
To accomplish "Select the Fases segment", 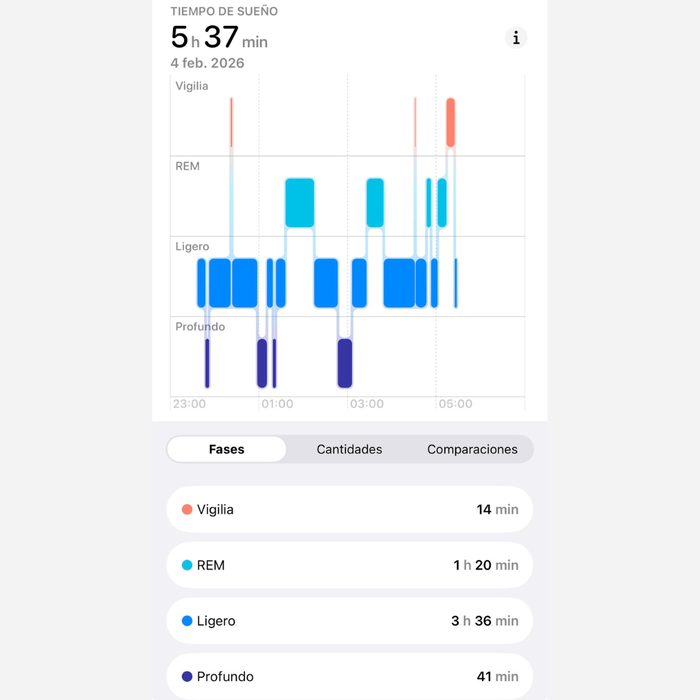I will (x=227, y=449).
